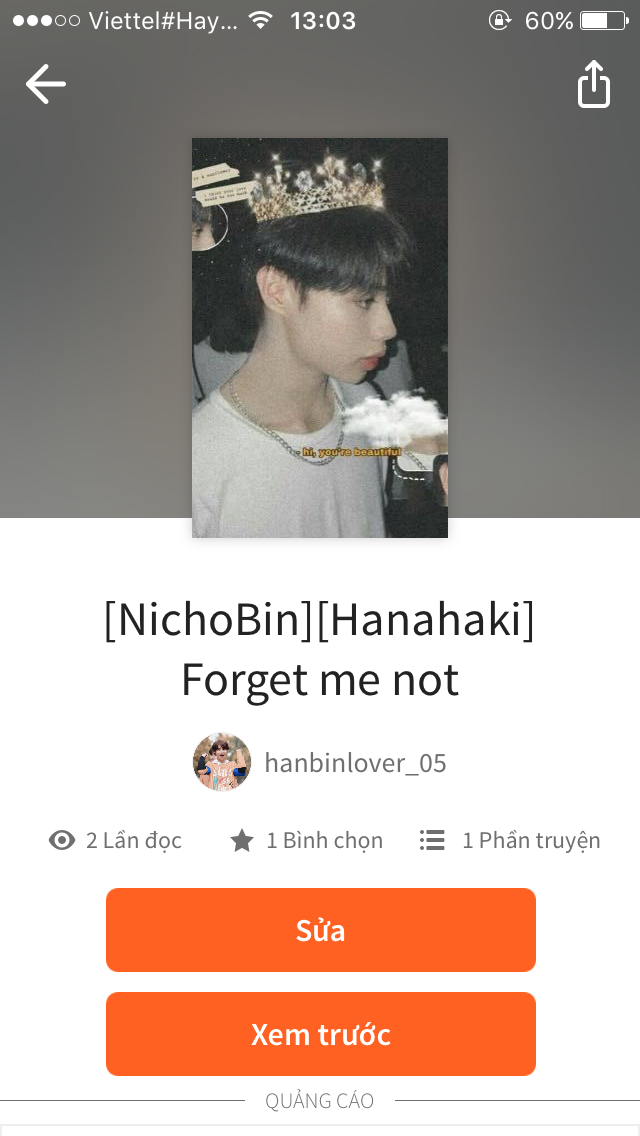Share this story
640x1136 pixels.
pos(594,84)
